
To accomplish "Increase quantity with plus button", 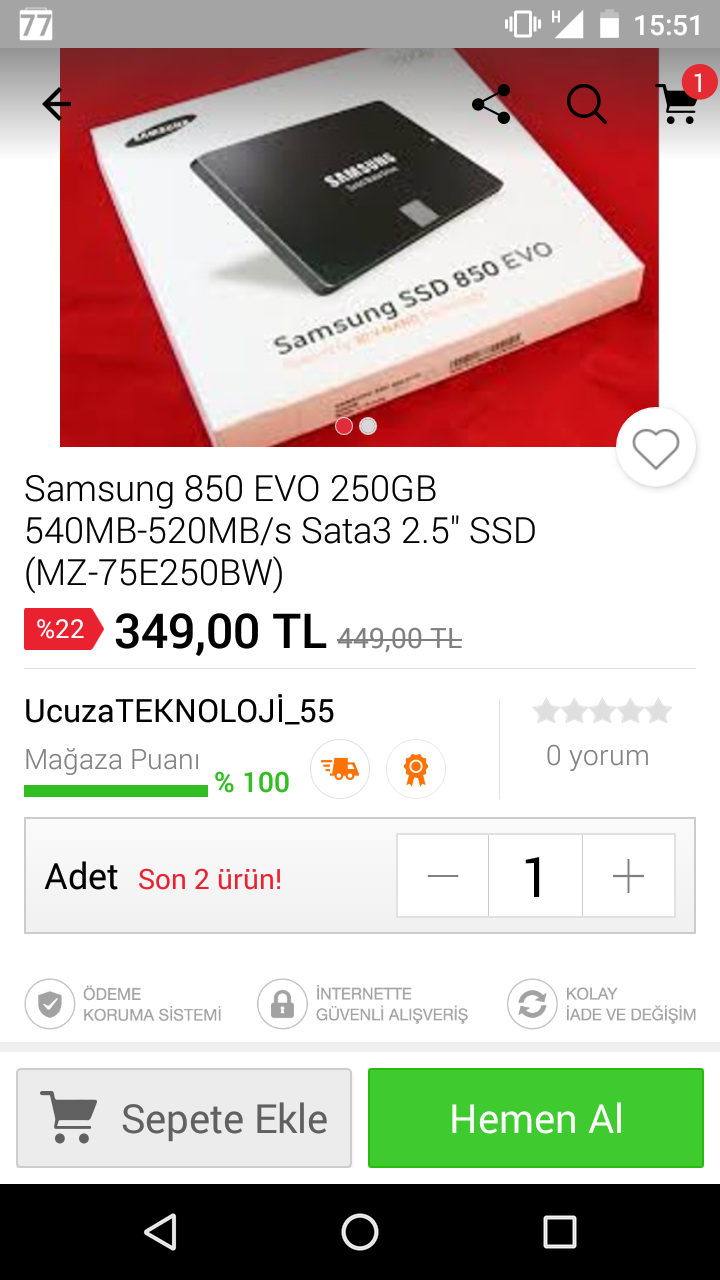I will (628, 876).
